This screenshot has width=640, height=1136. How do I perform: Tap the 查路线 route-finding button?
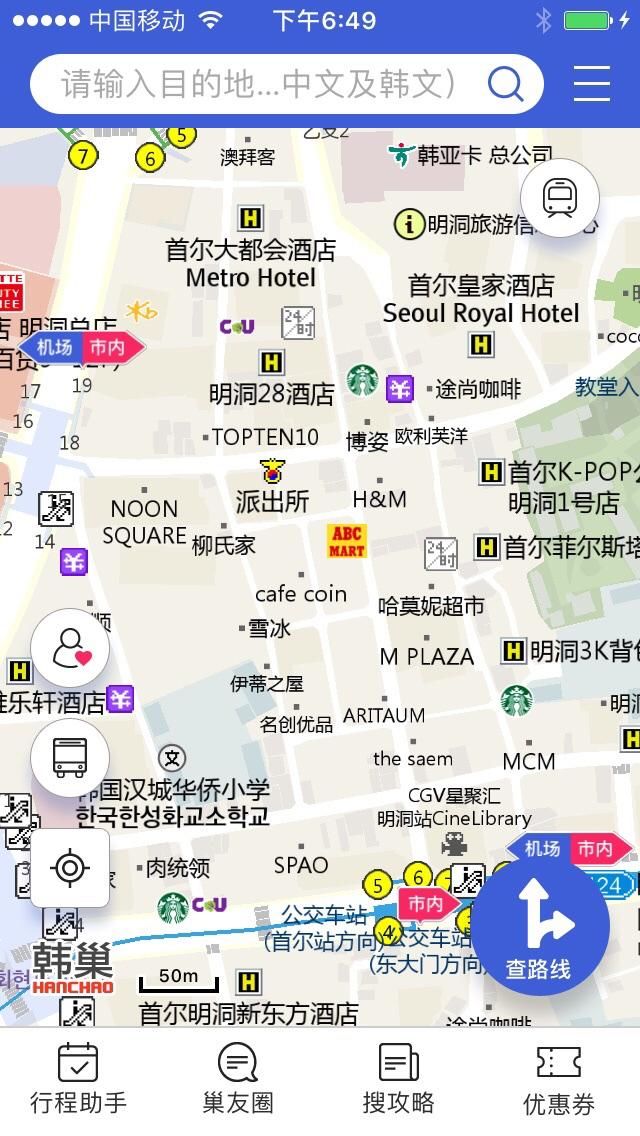point(539,926)
